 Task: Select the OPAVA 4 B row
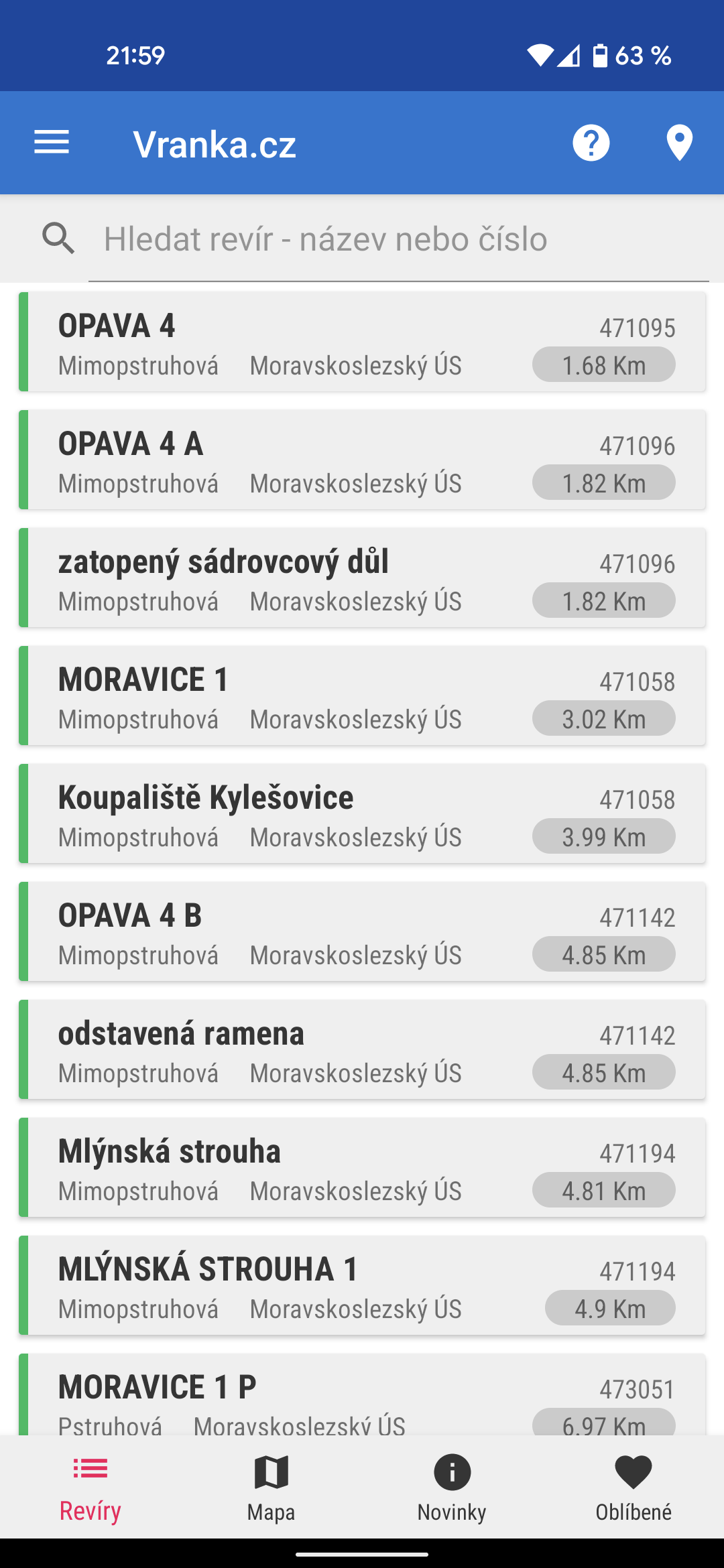[x=362, y=931]
